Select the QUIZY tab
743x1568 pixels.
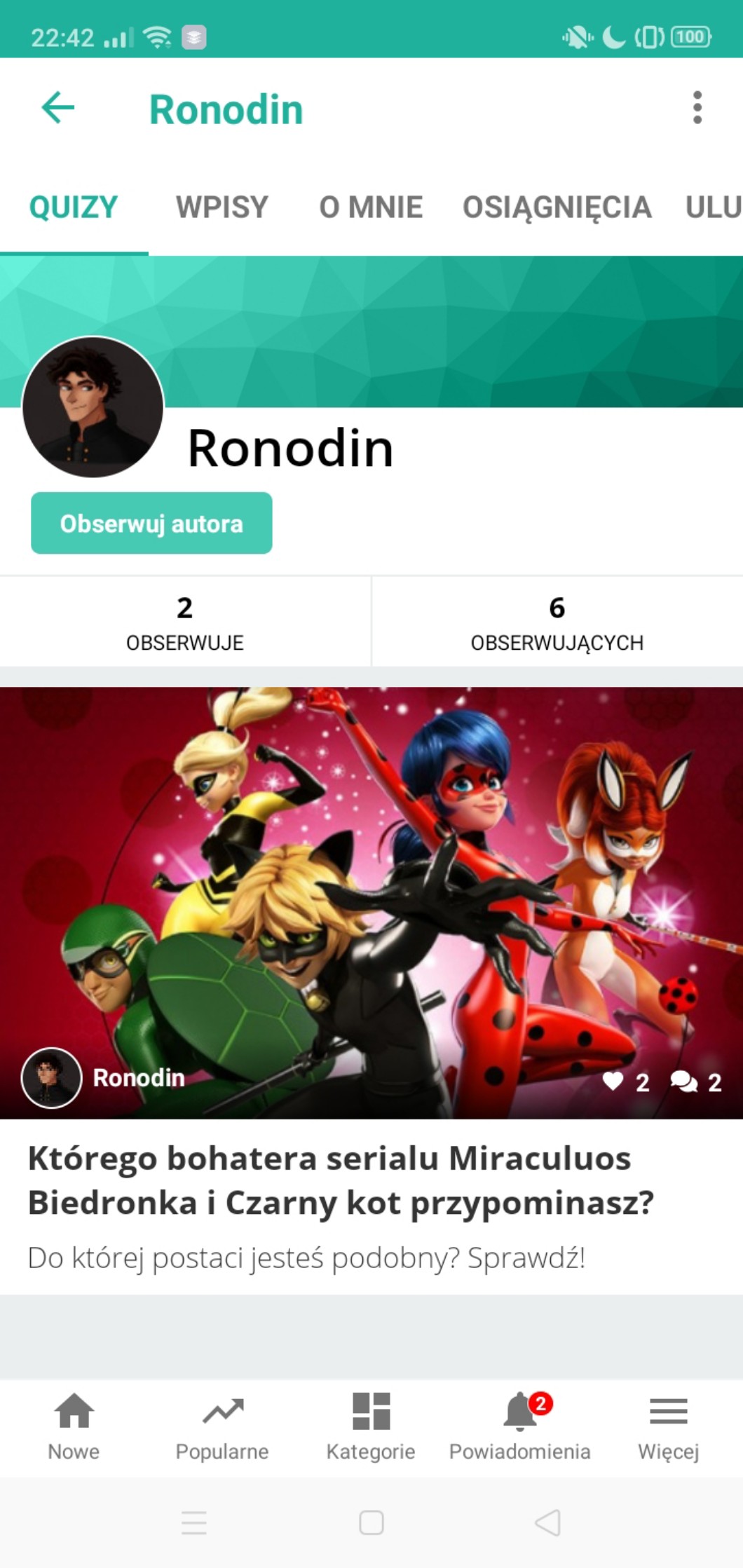click(74, 207)
